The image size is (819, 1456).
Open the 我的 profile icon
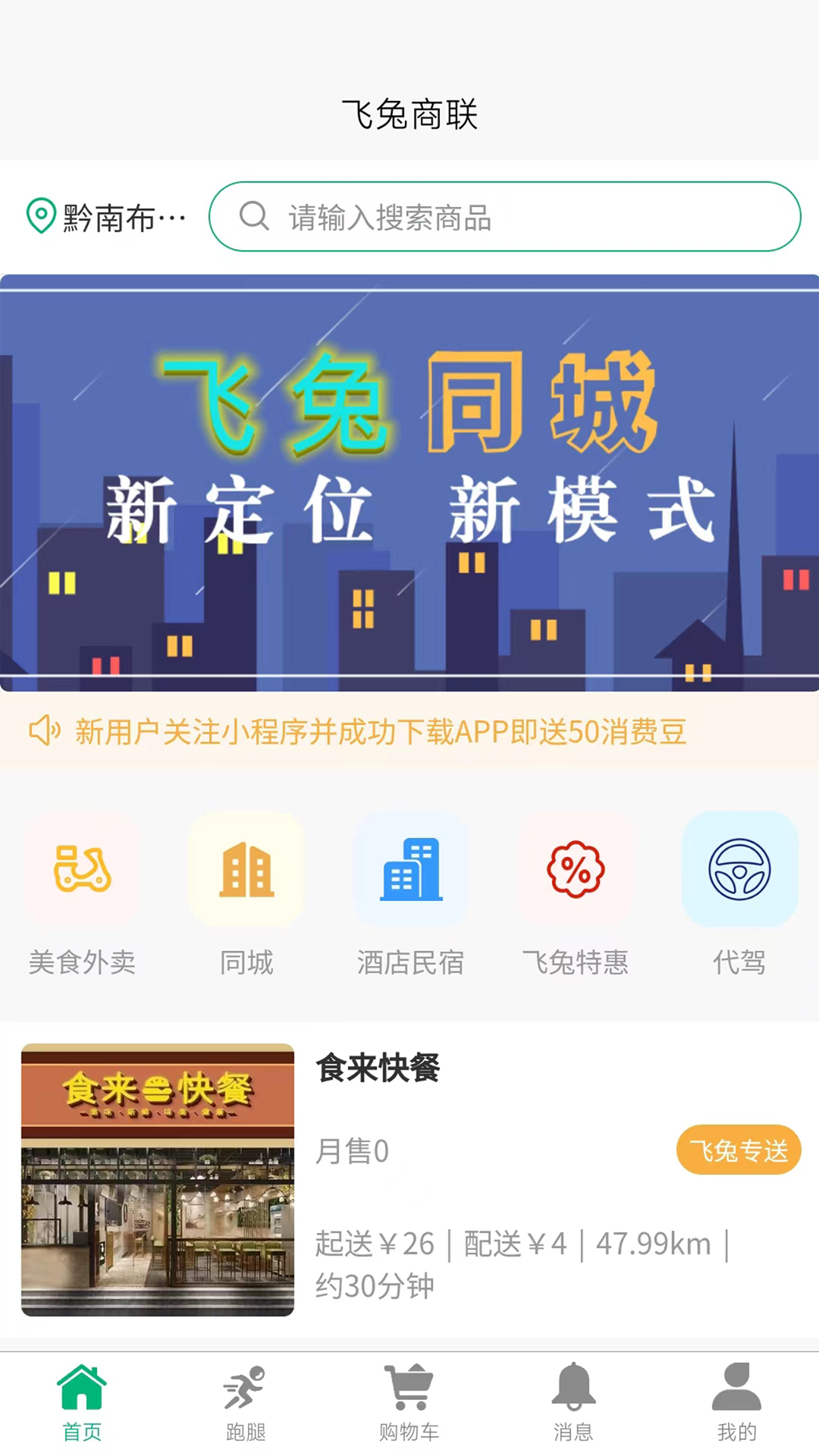(x=734, y=1399)
